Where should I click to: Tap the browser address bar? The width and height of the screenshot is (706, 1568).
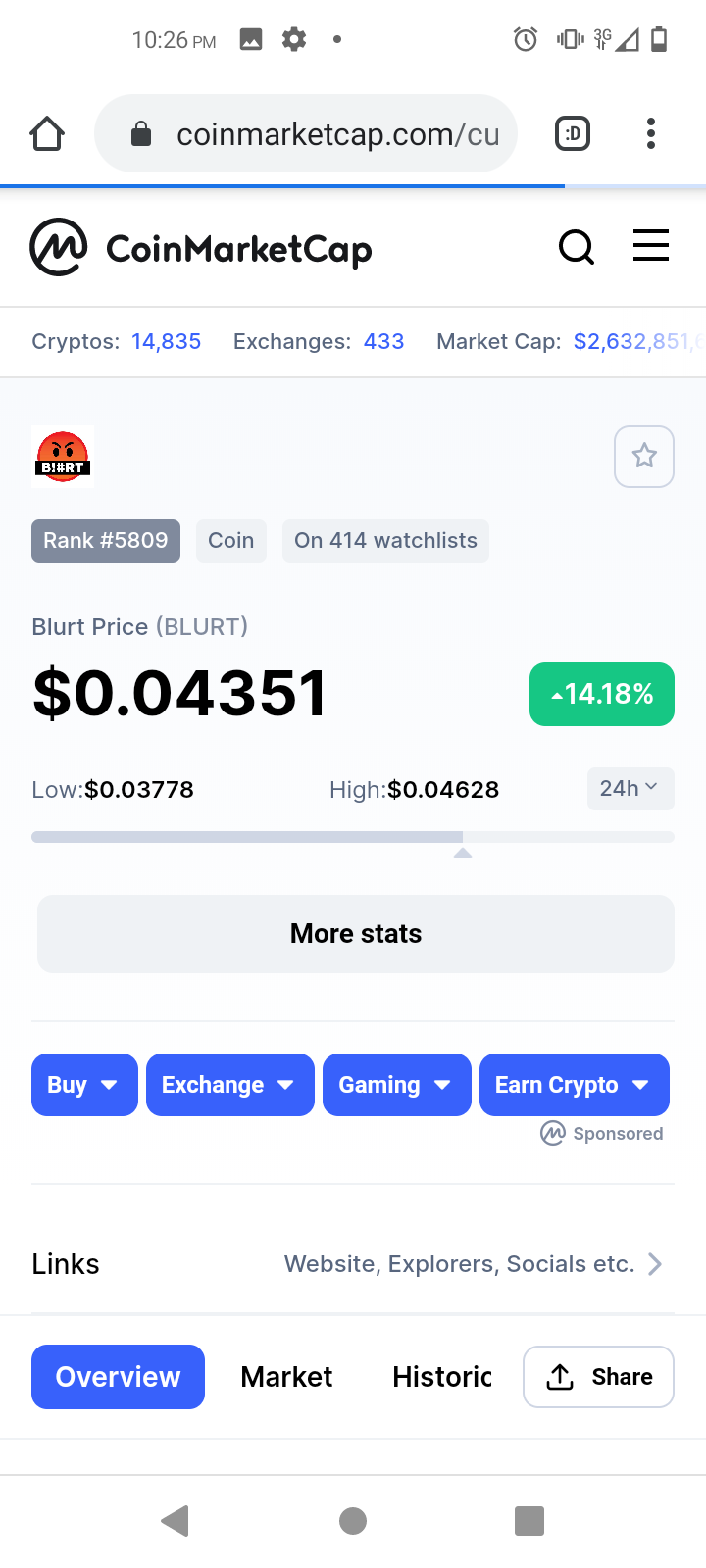(x=306, y=133)
